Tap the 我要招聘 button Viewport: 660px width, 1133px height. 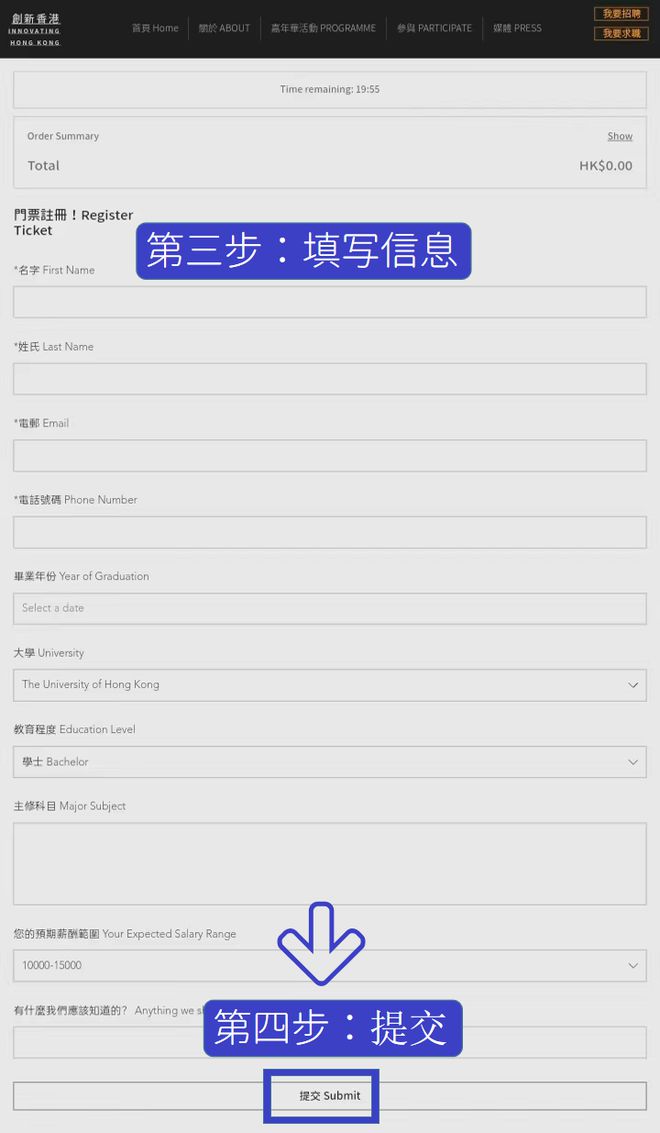620,14
